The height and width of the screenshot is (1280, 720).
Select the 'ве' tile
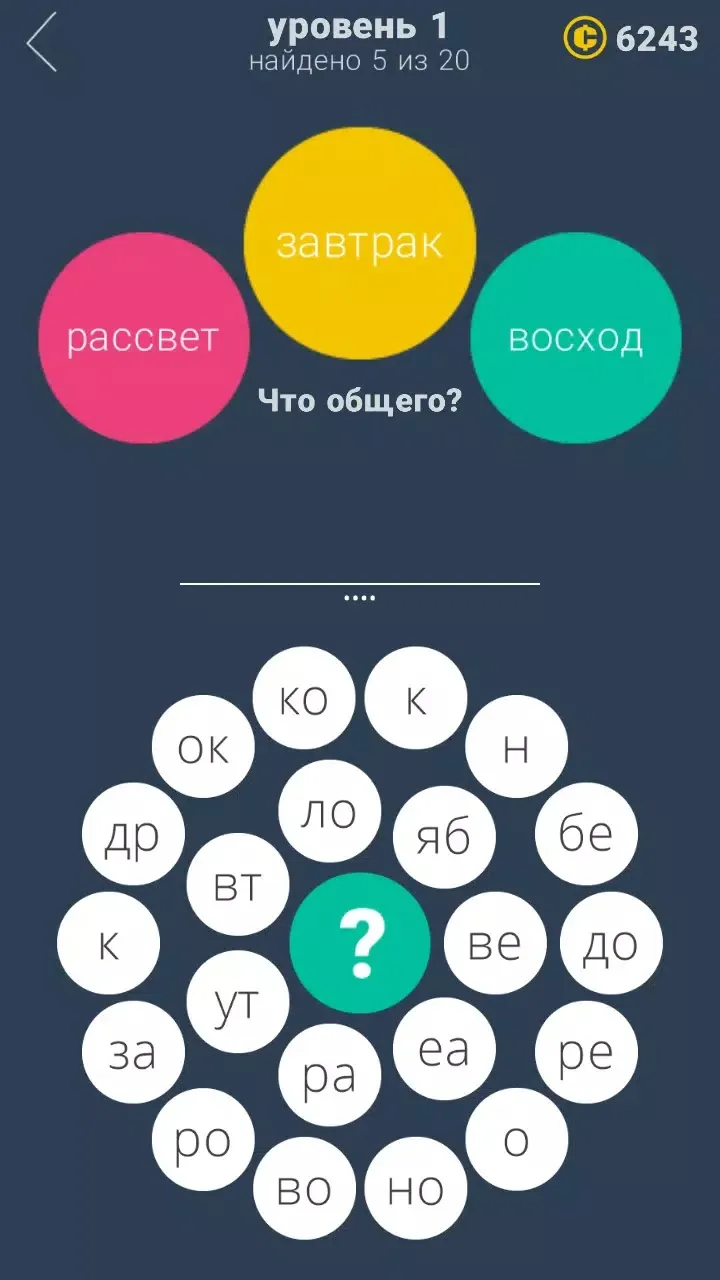tap(495, 942)
